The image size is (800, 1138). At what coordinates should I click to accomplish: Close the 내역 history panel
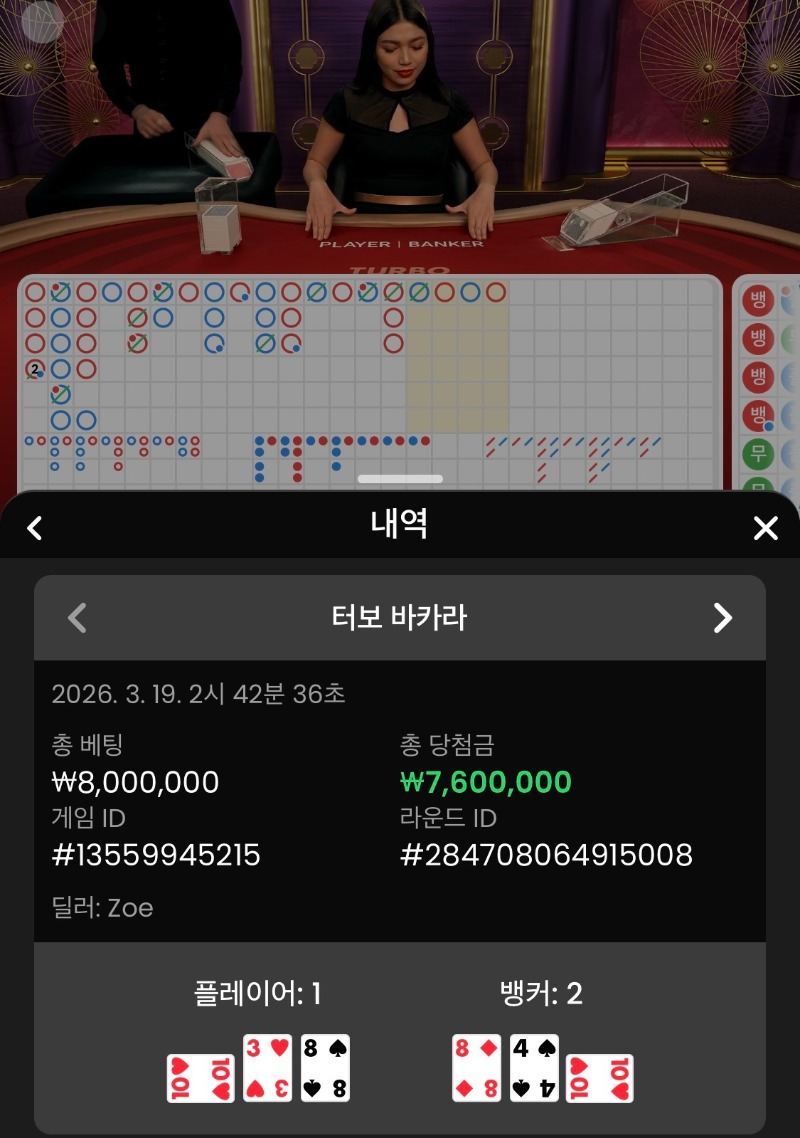765,528
